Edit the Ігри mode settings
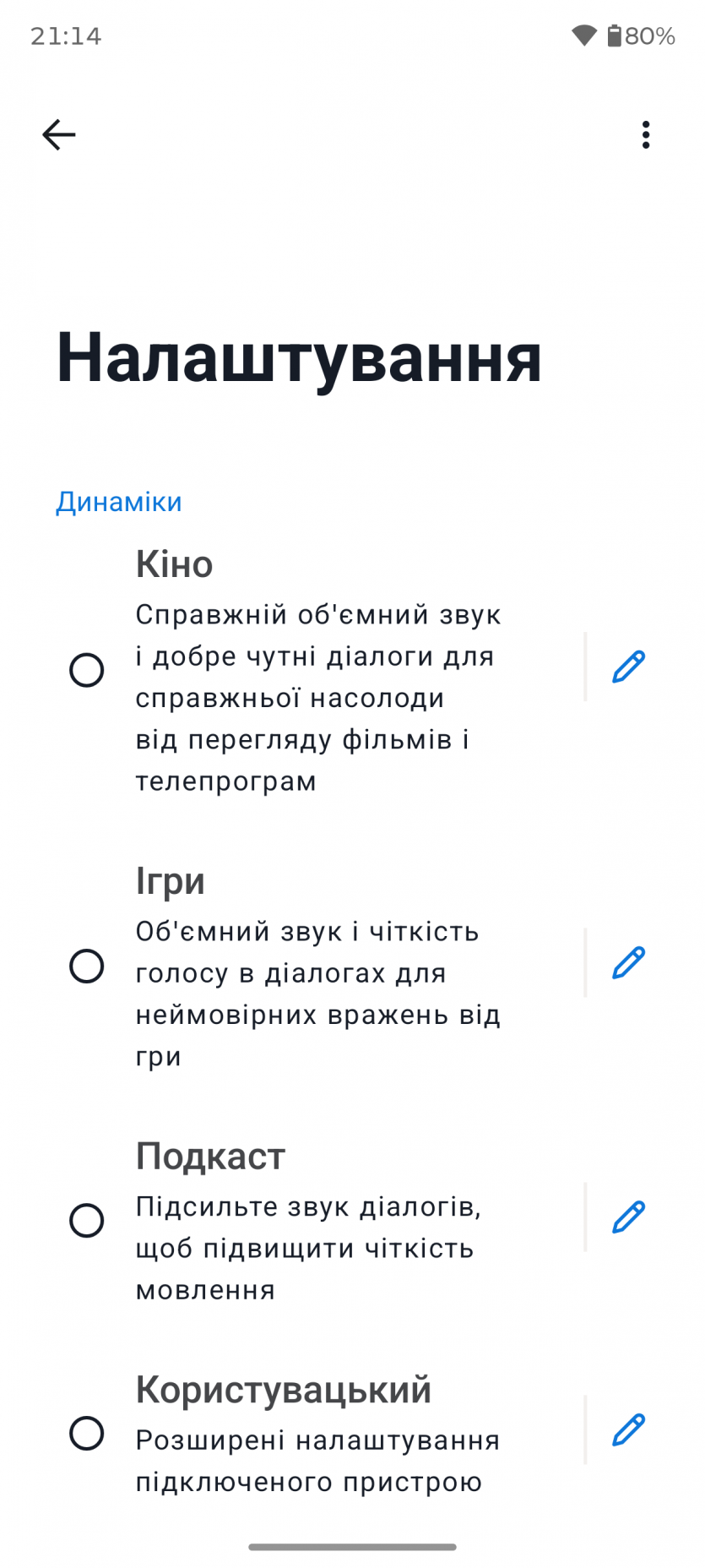The image size is (705, 1568). (x=628, y=962)
